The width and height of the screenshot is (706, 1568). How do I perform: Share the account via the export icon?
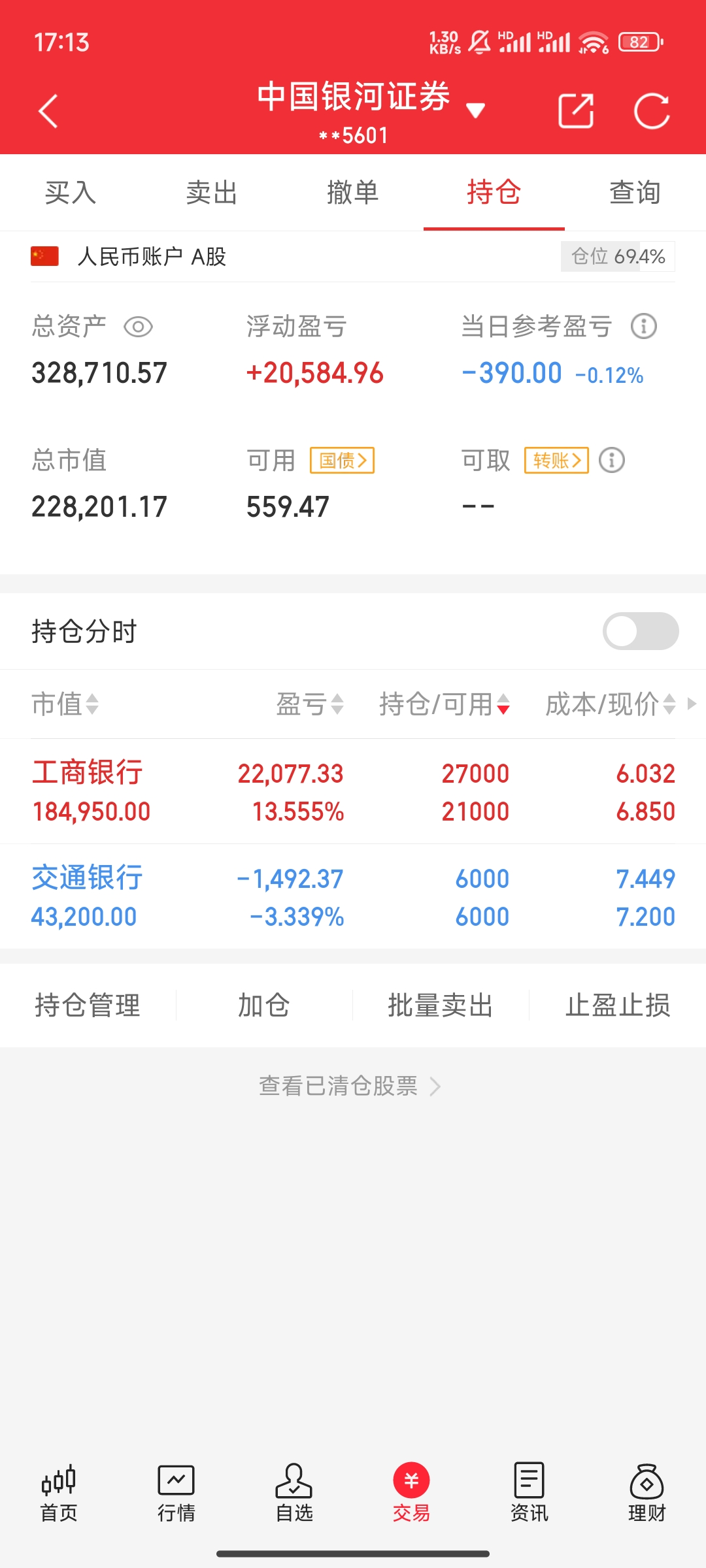point(576,111)
